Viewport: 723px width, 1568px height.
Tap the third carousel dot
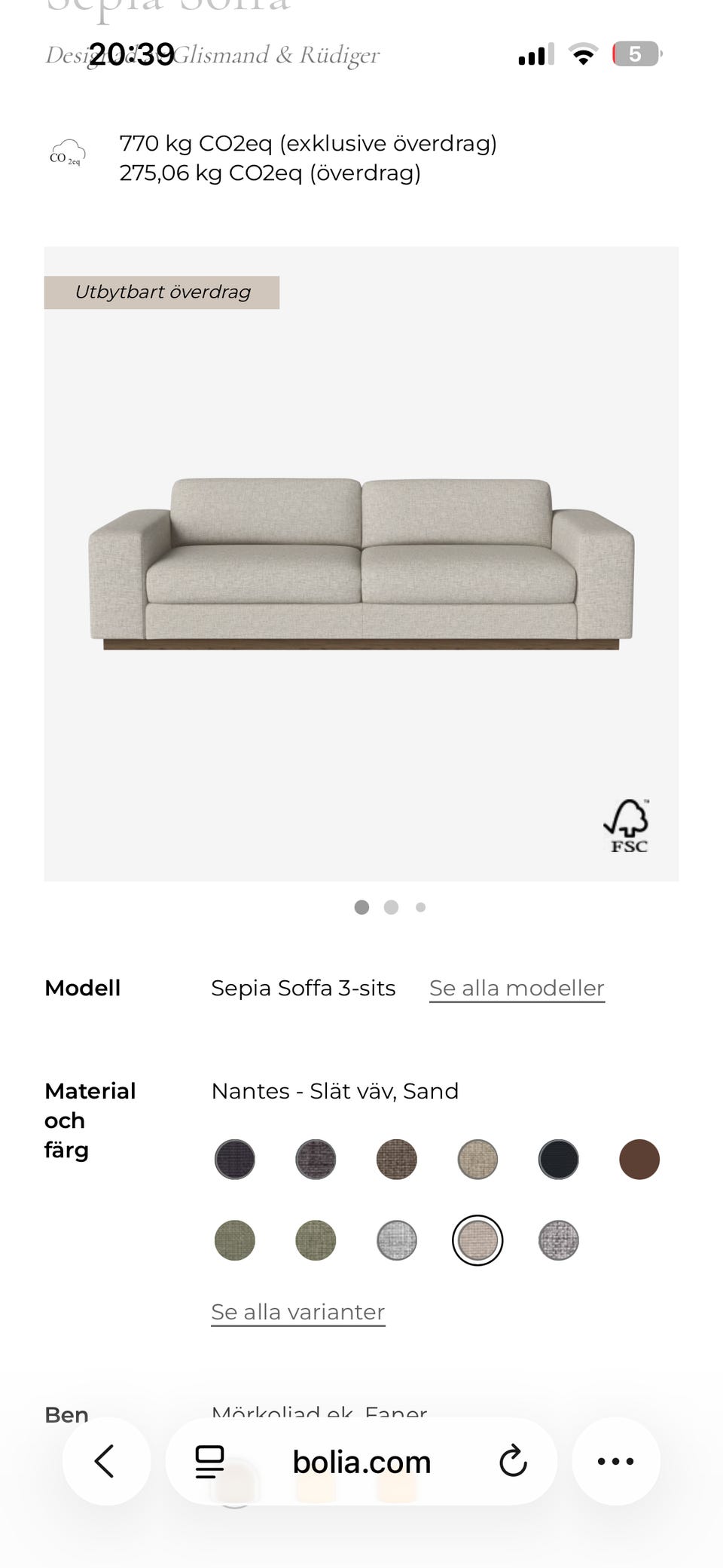point(421,907)
